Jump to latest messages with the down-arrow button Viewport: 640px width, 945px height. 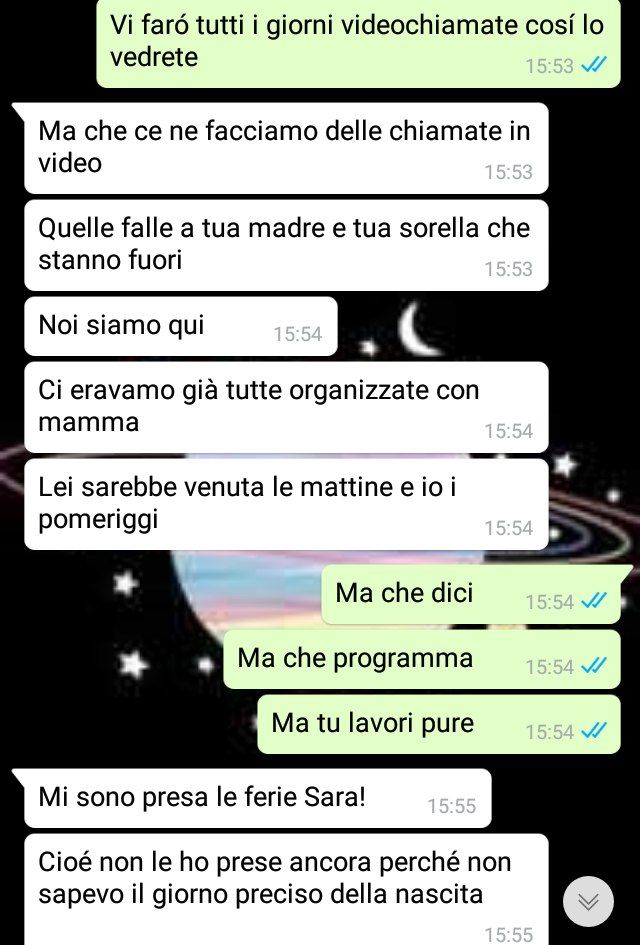click(588, 901)
